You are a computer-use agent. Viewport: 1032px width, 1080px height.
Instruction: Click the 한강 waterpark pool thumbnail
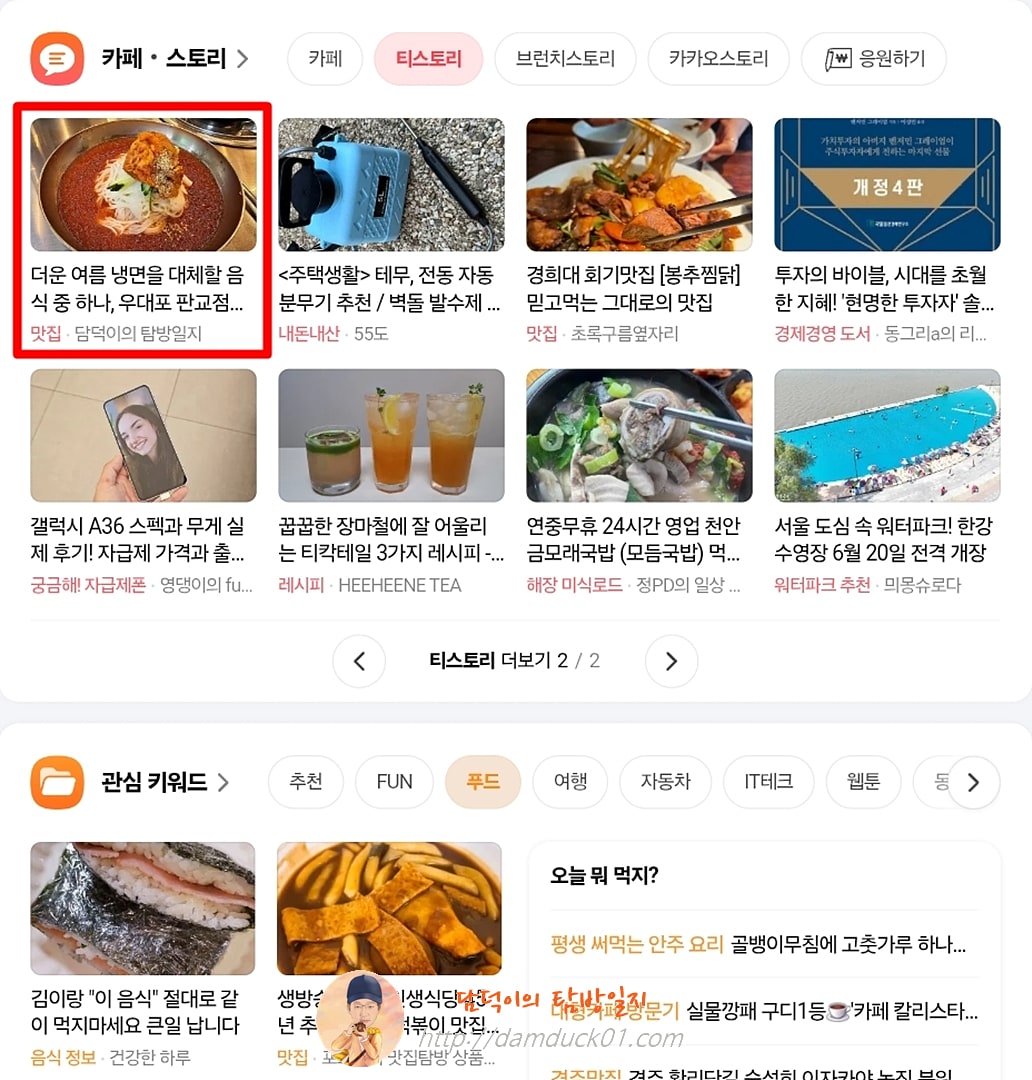[x=887, y=434]
